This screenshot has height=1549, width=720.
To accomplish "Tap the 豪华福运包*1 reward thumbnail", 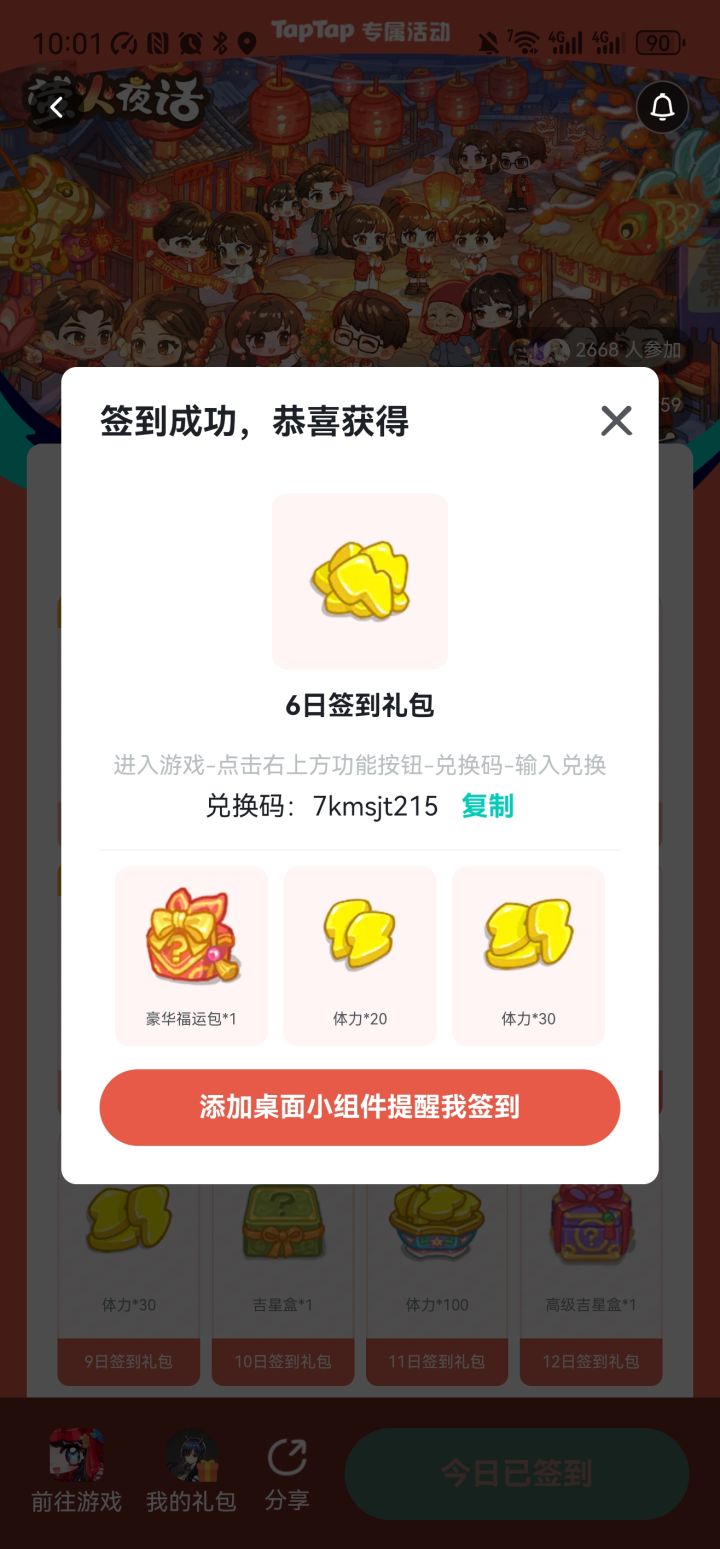I will tap(191, 954).
